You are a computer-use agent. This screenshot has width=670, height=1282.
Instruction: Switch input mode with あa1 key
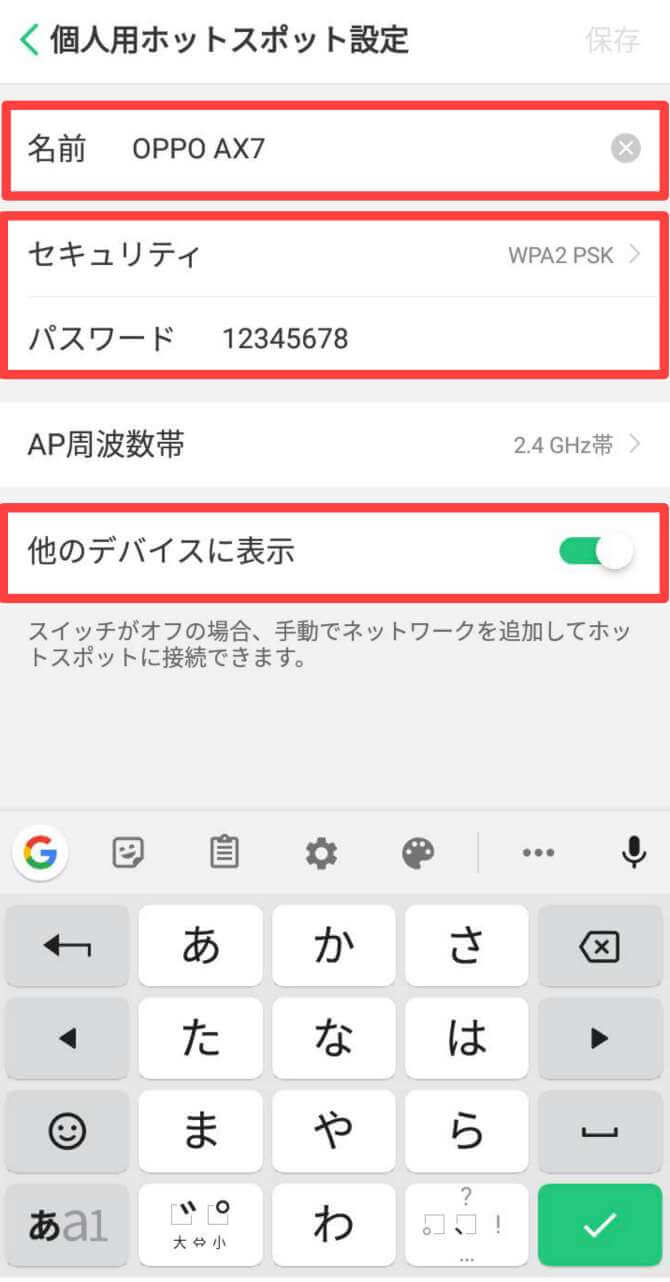pyautogui.click(x=67, y=1225)
